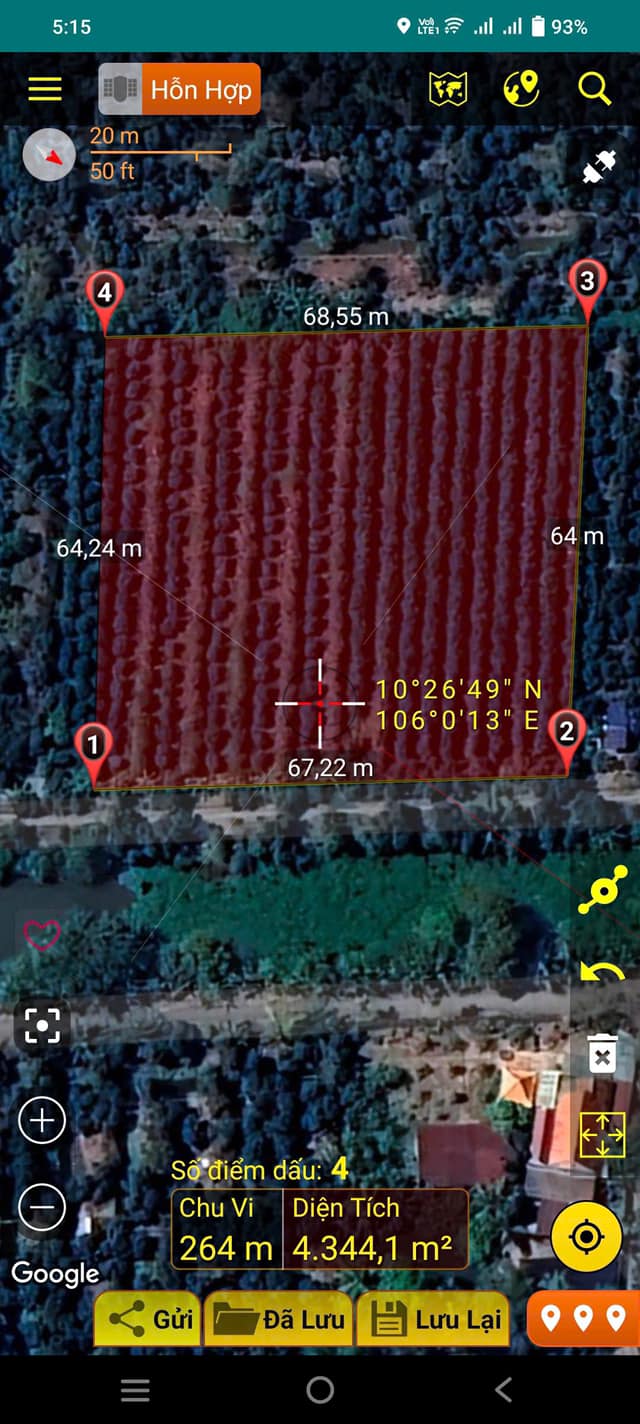Viewport: 640px width, 1424px height.
Task: Change the Hỗn Hợp map type
Action: [180, 89]
